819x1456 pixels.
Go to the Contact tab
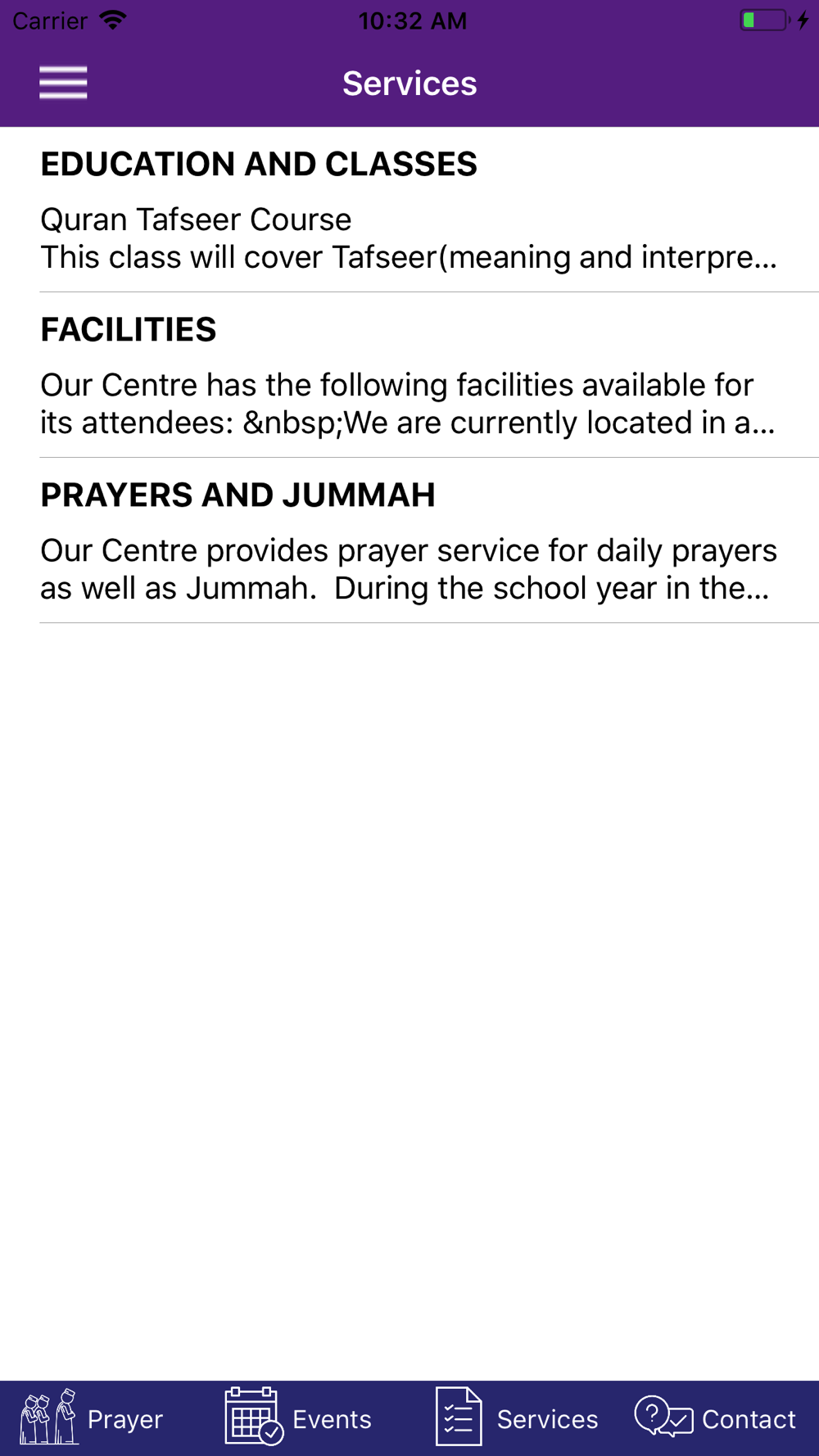715,1418
